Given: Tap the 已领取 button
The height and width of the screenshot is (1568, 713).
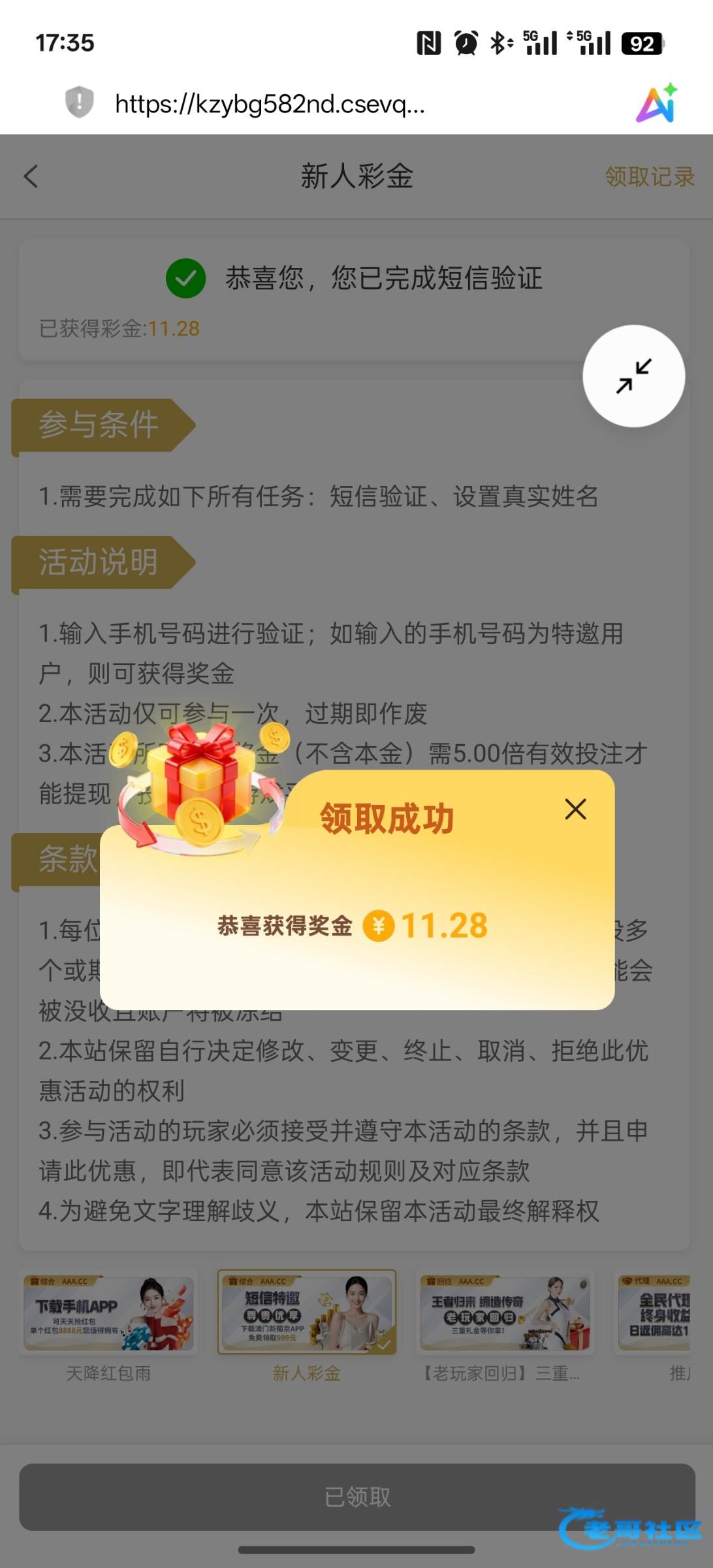Looking at the screenshot, I should (357, 1496).
